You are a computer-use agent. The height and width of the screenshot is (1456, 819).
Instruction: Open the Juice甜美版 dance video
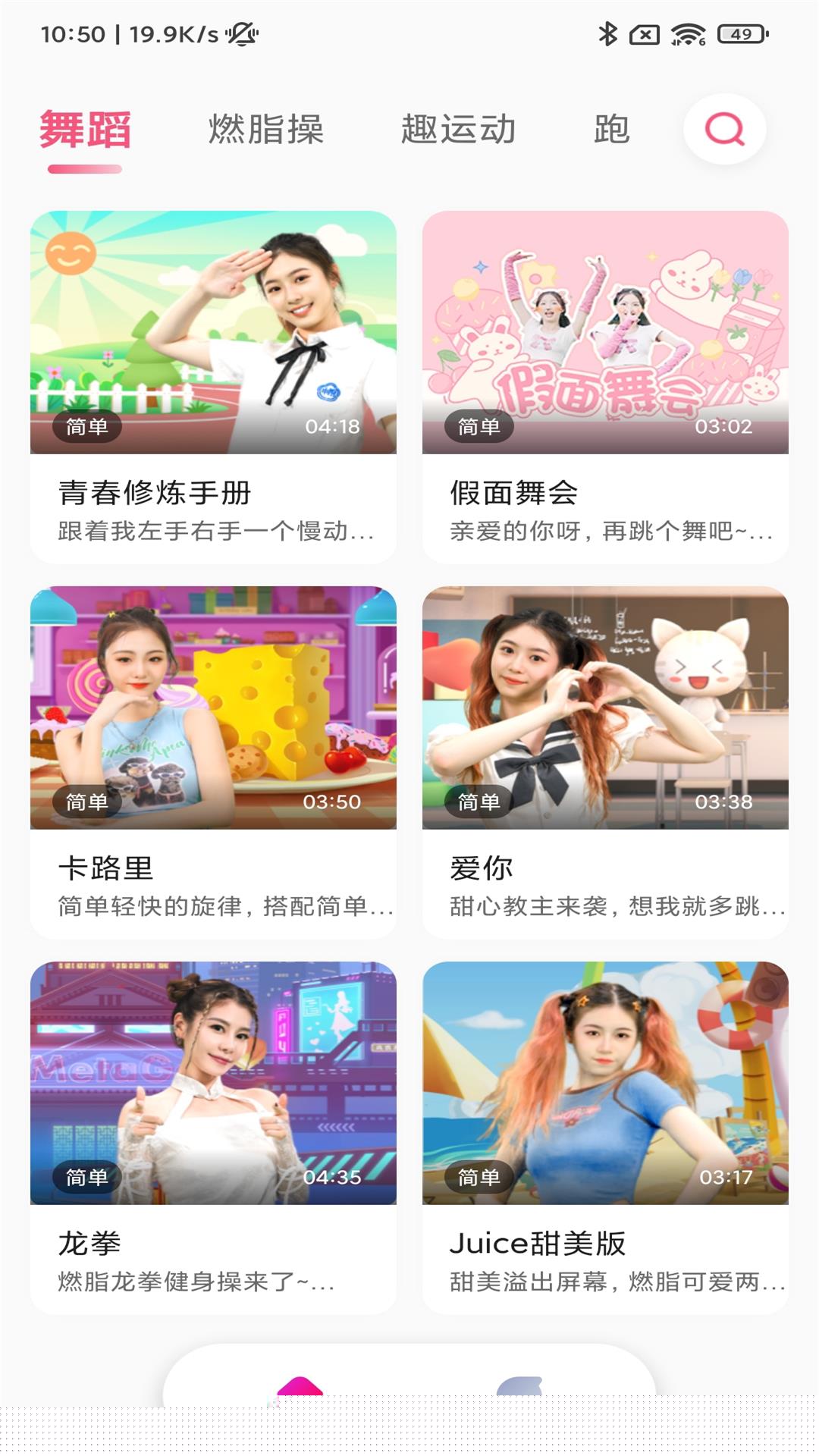click(x=605, y=1137)
